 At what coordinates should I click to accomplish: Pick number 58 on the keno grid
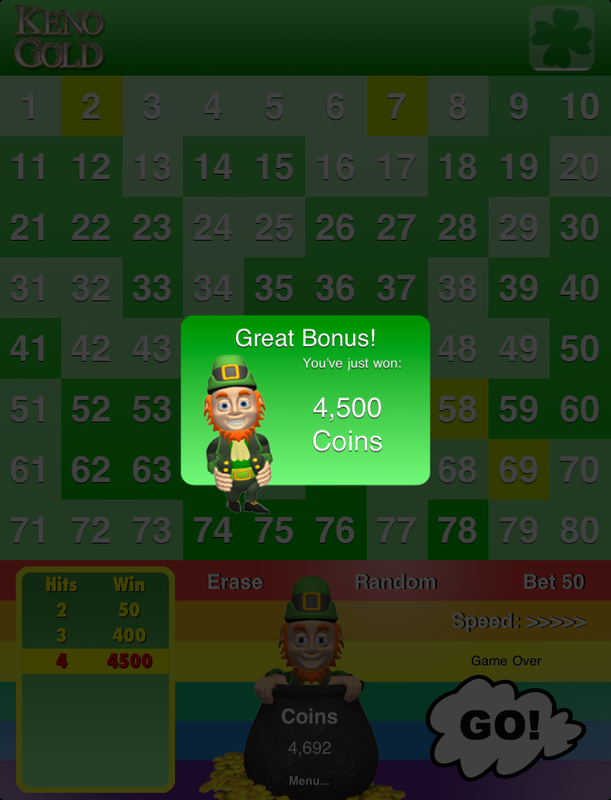tap(457, 408)
